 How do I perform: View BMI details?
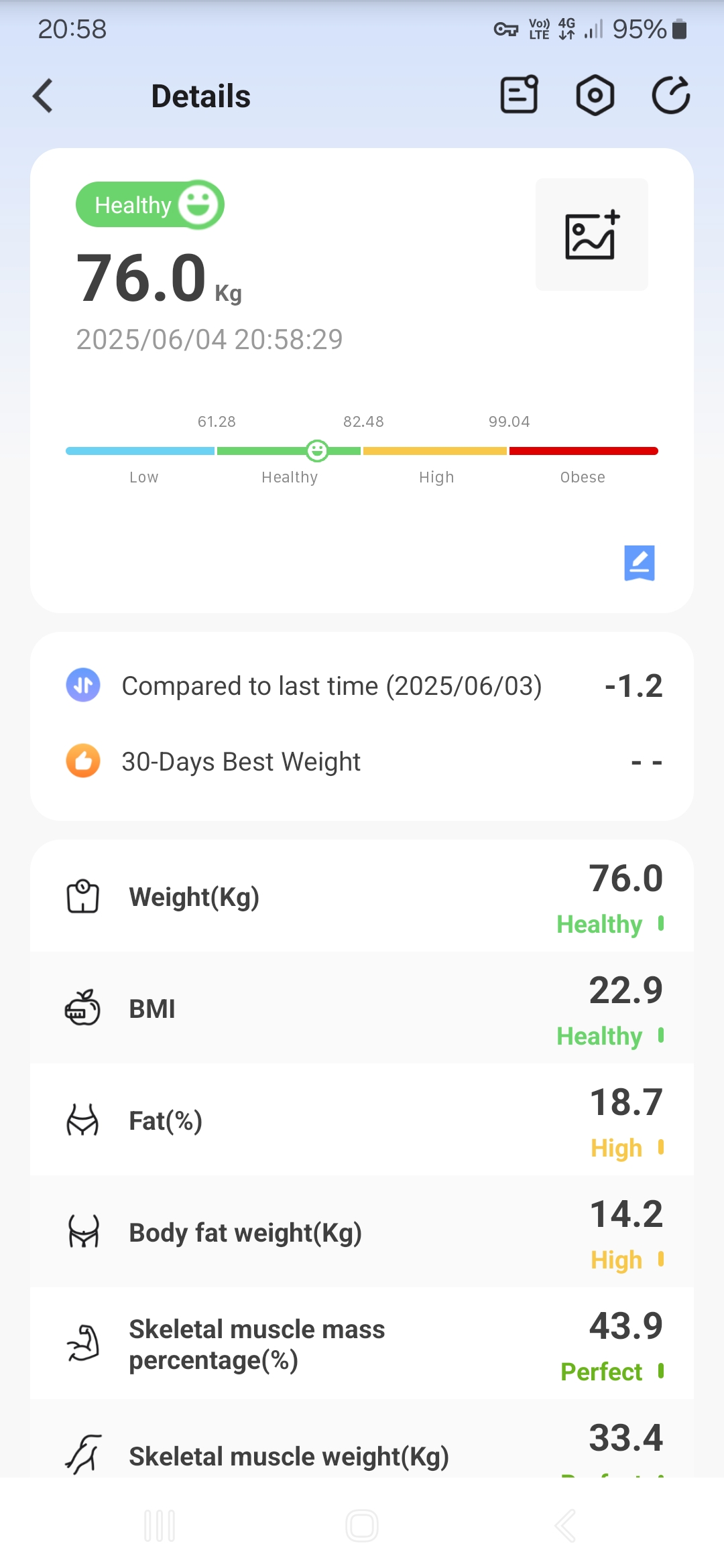(x=362, y=1008)
